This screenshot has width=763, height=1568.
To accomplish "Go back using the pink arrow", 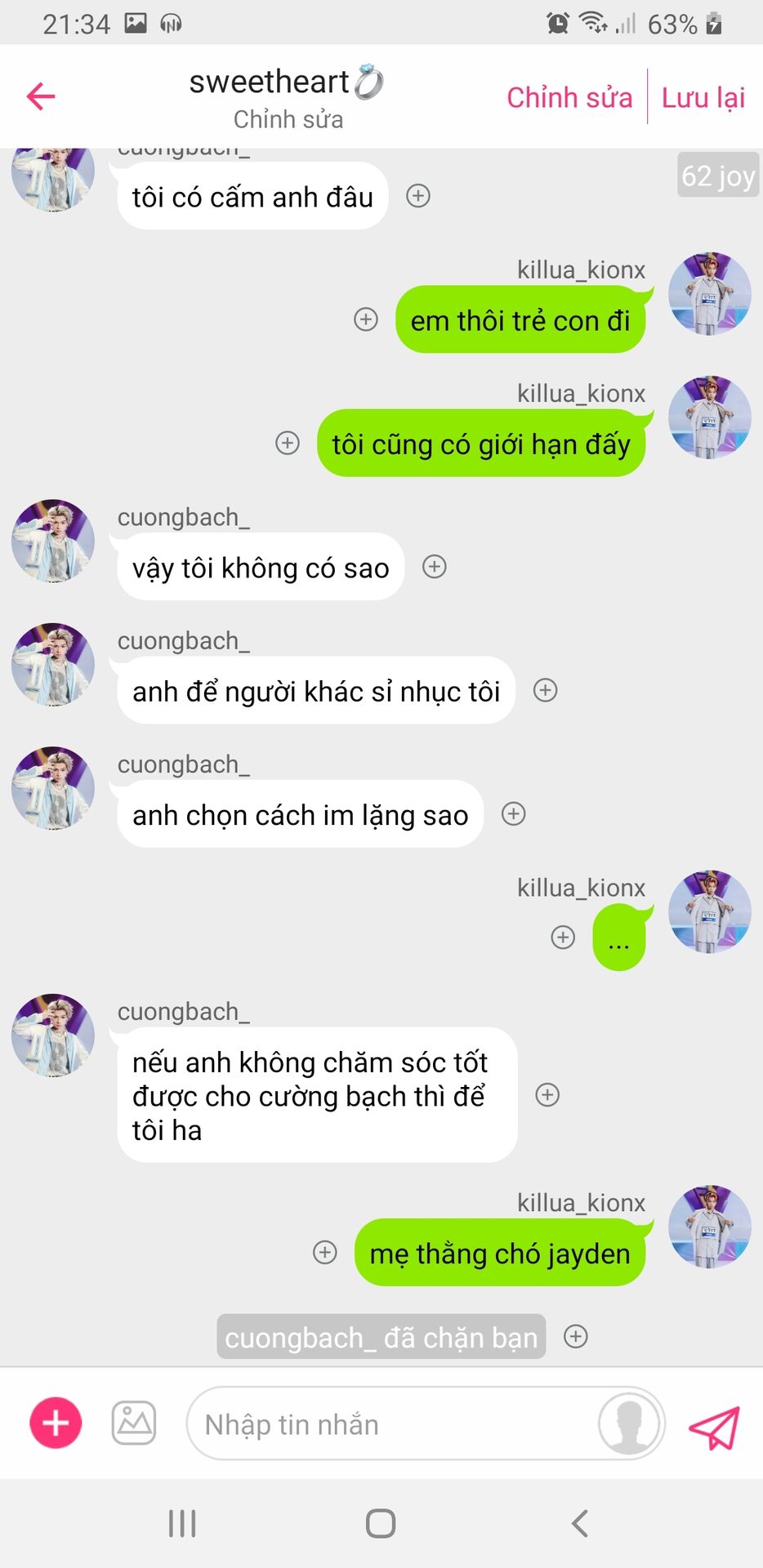I will point(41,96).
